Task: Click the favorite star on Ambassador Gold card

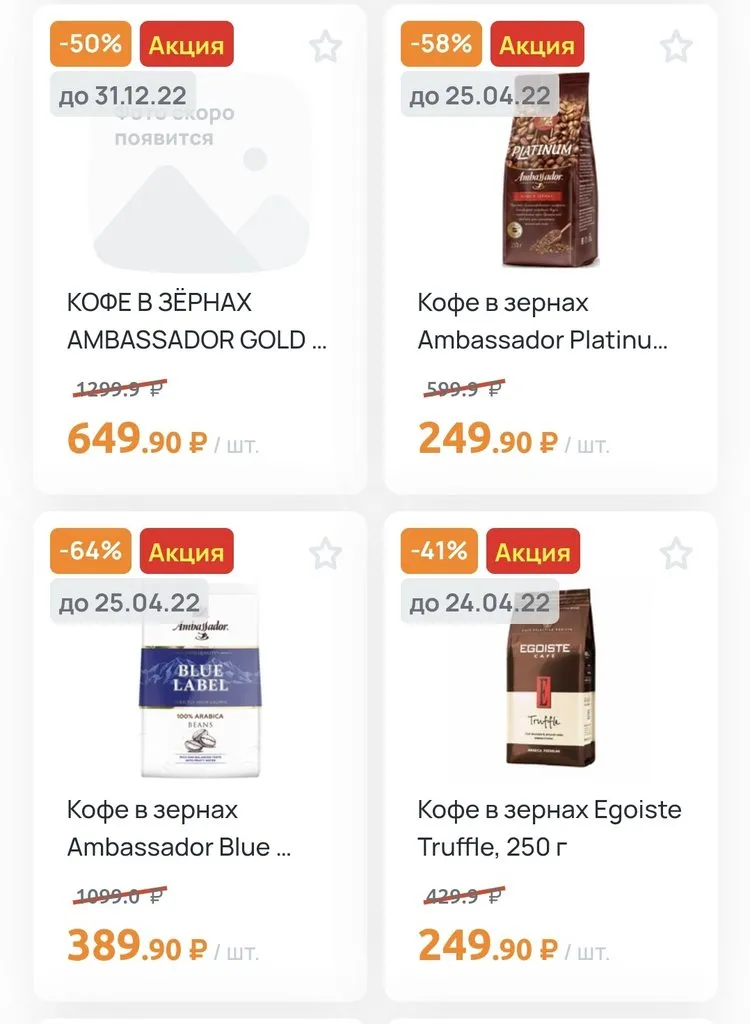Action: click(x=326, y=44)
